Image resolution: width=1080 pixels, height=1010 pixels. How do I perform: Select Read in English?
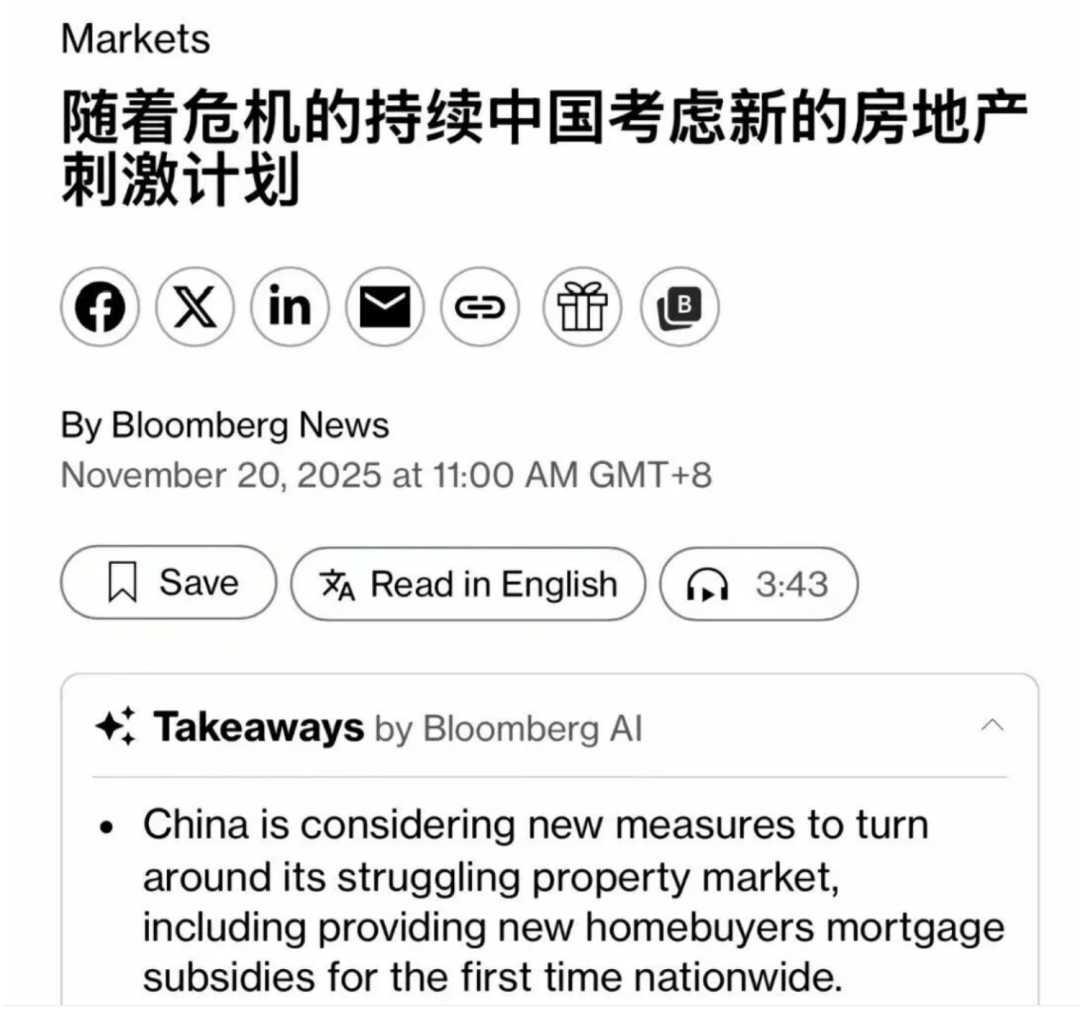click(468, 583)
